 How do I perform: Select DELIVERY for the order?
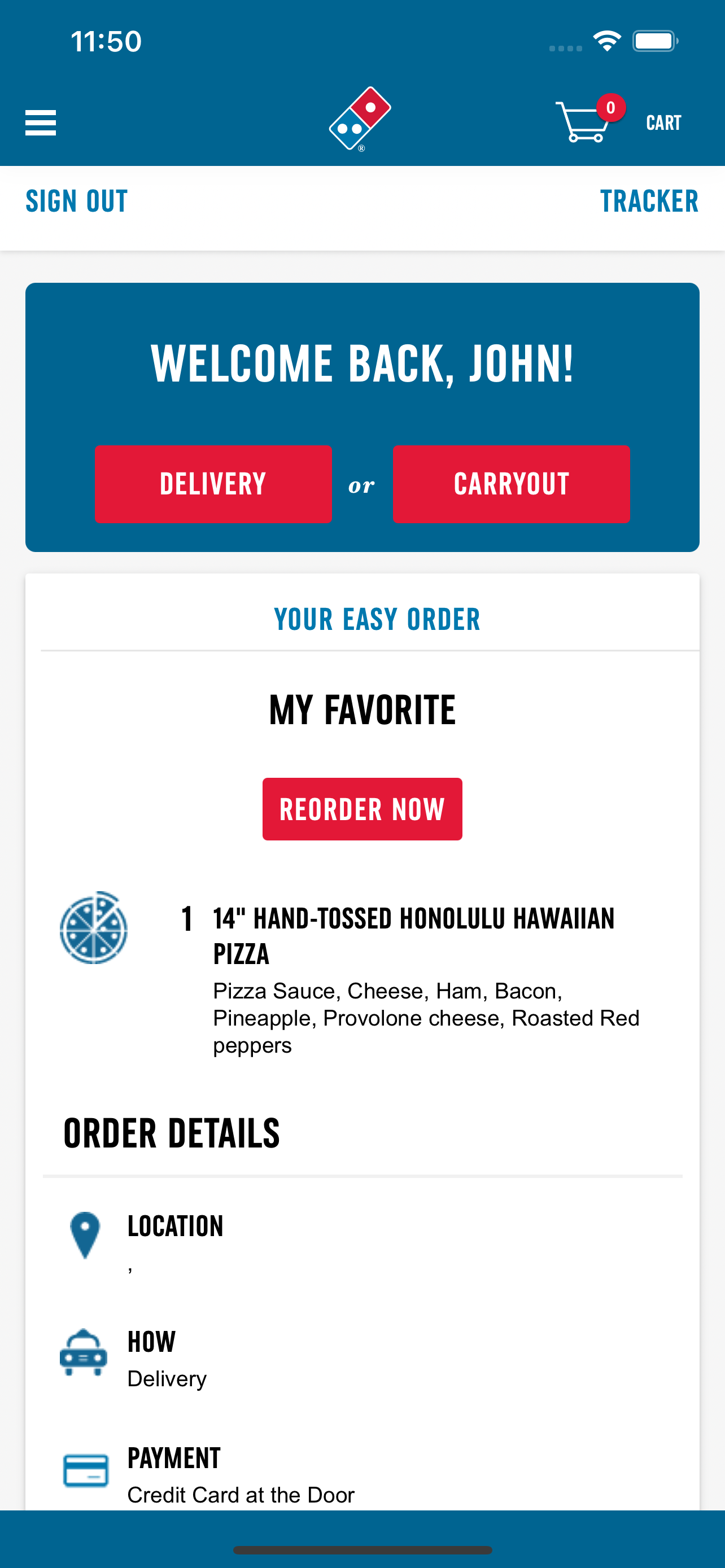pos(213,484)
